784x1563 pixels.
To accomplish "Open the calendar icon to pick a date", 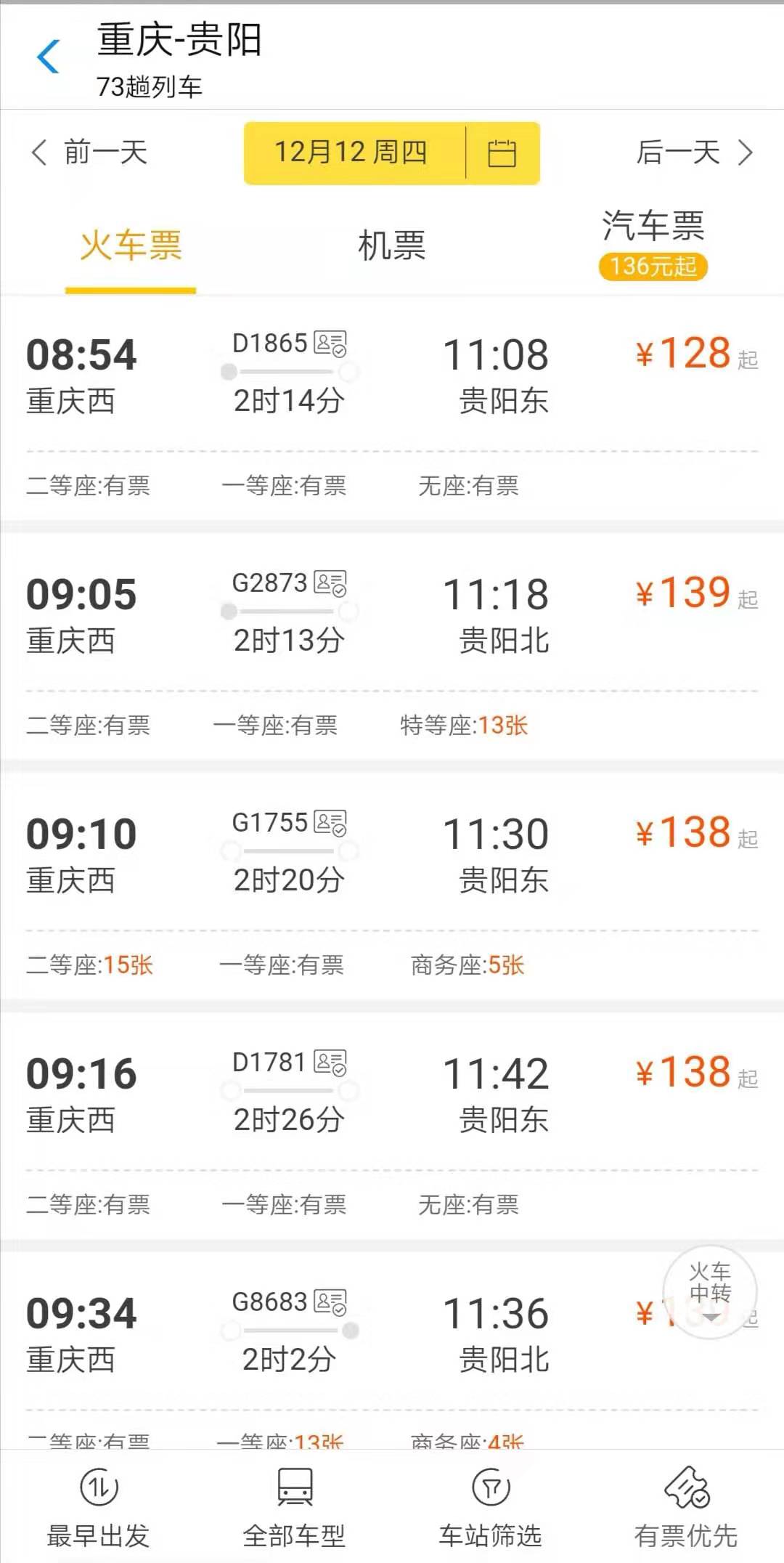I will [x=503, y=153].
